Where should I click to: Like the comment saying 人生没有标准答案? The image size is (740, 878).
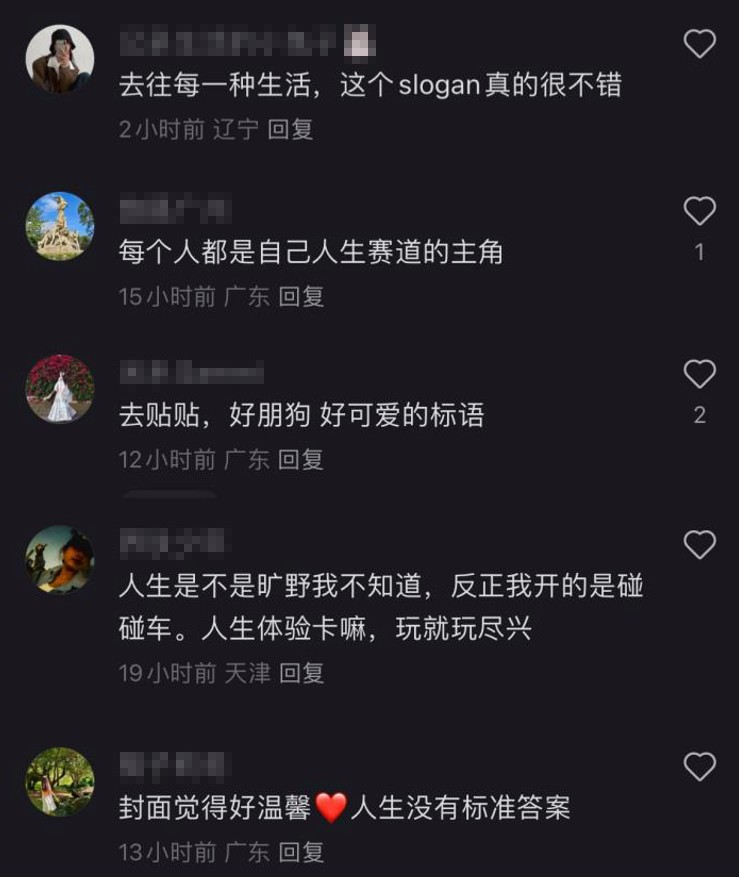pos(699,767)
